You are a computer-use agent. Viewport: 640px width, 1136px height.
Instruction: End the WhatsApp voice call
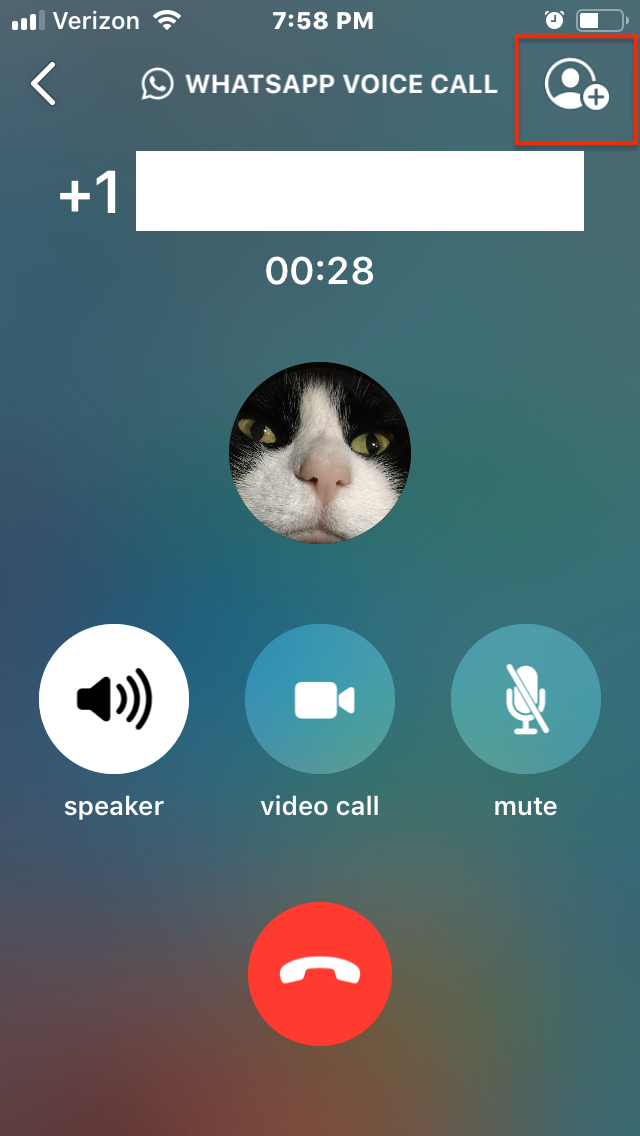point(320,972)
